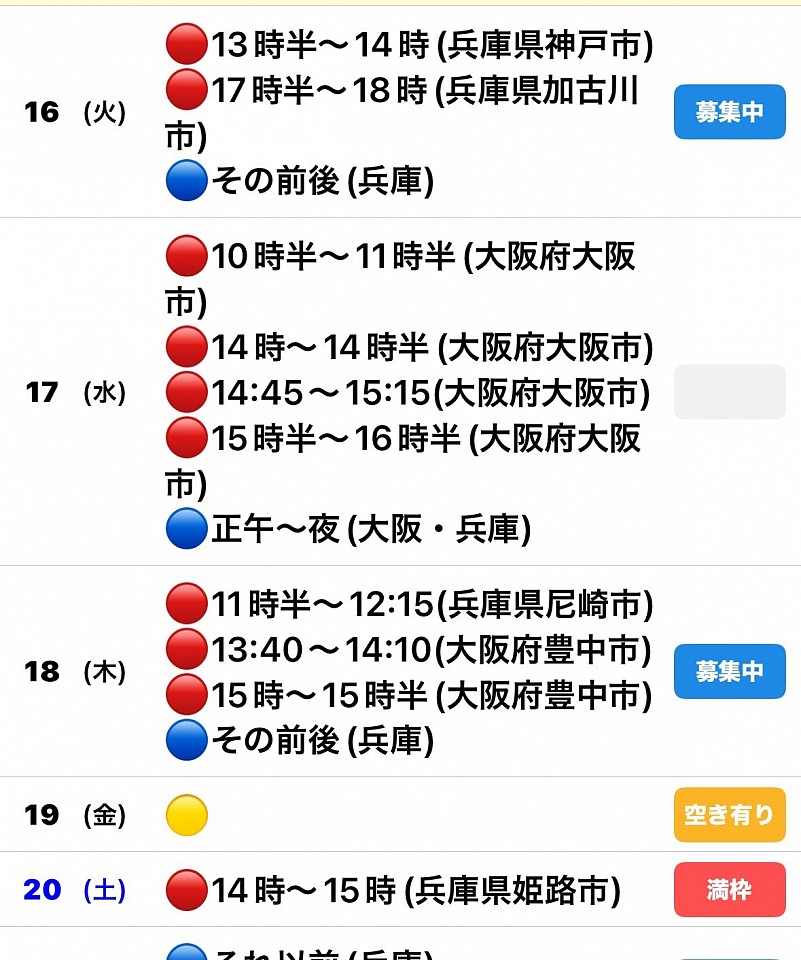The image size is (801, 960).
Task: Tap the 募集中 button for the 16th
Action: 729,112
